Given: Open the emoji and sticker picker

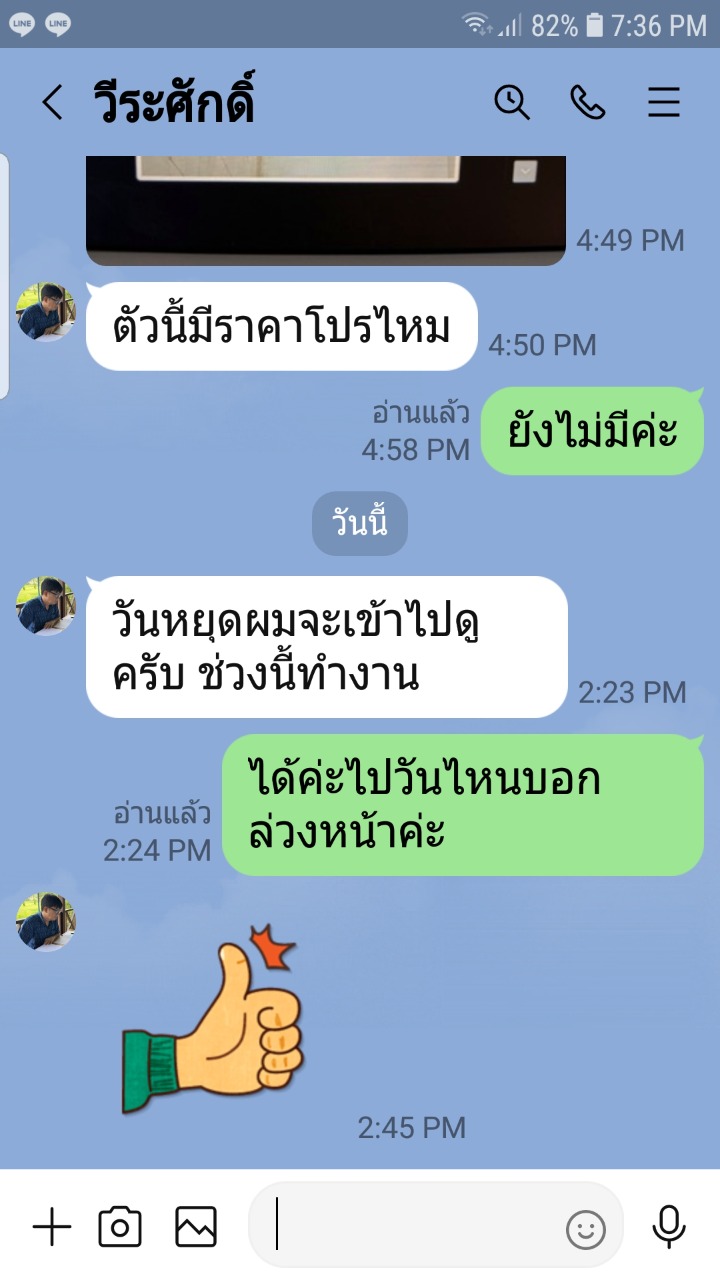Looking at the screenshot, I should [586, 1229].
